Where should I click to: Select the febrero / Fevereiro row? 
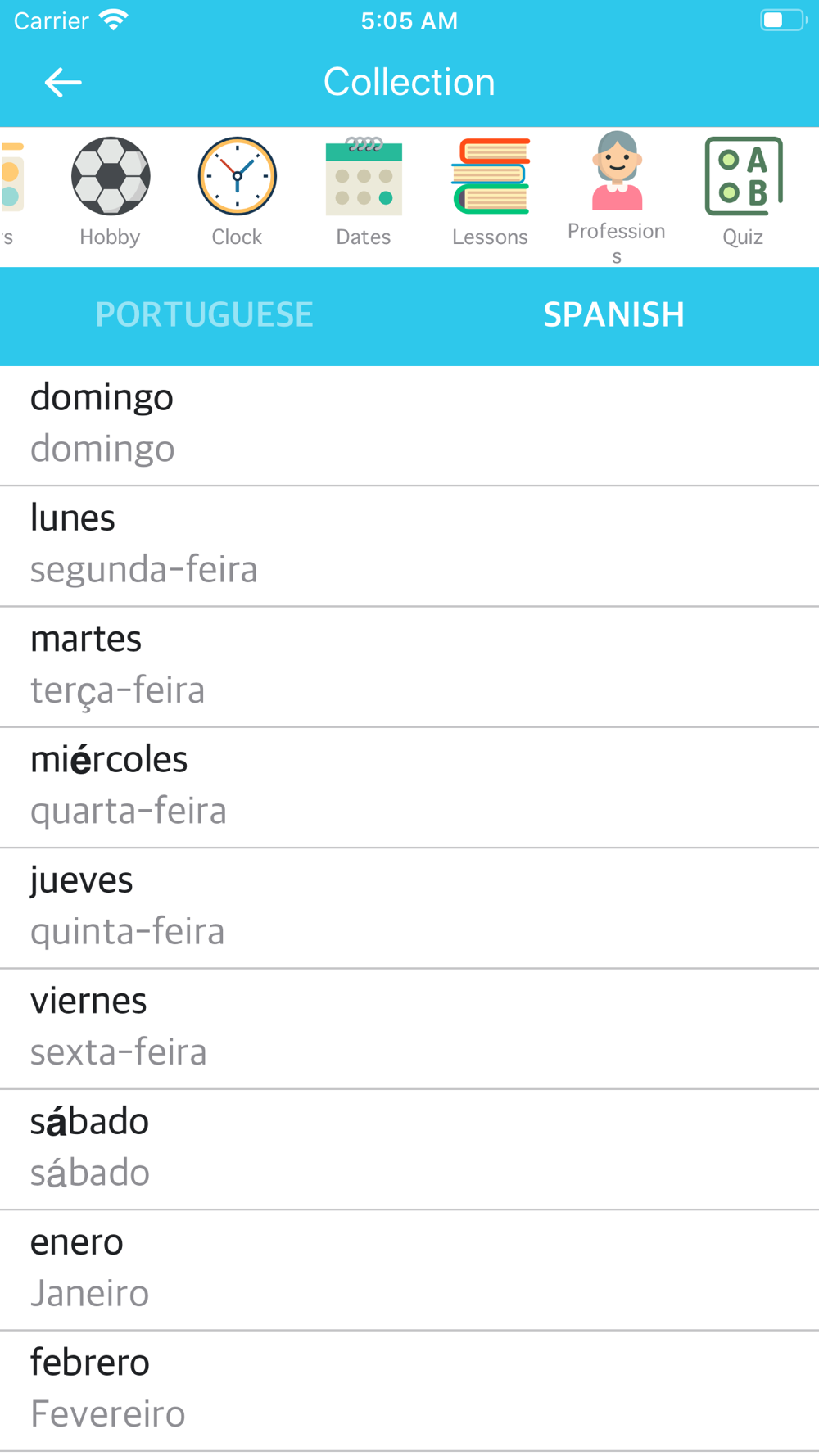pyautogui.click(x=409, y=1389)
